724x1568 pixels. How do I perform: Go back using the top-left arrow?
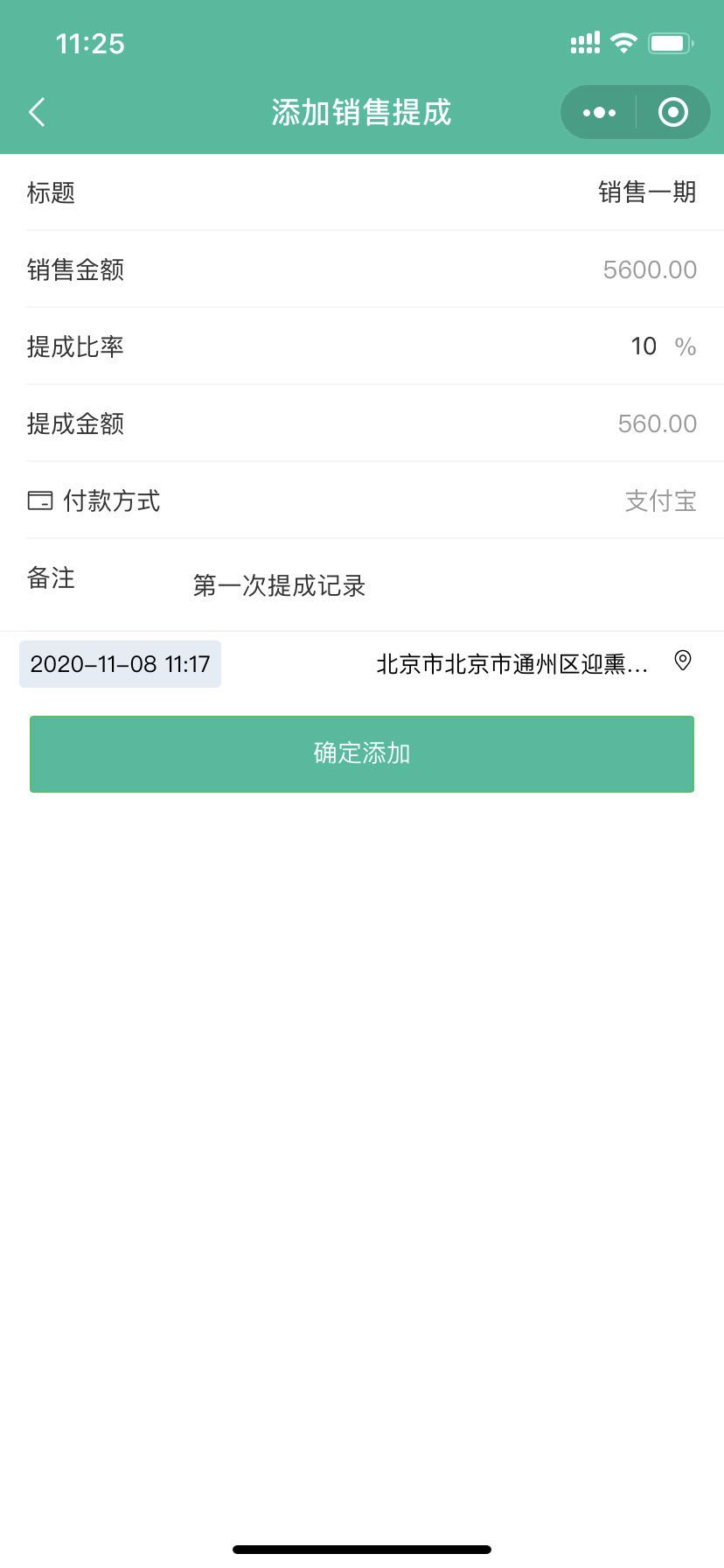(37, 112)
